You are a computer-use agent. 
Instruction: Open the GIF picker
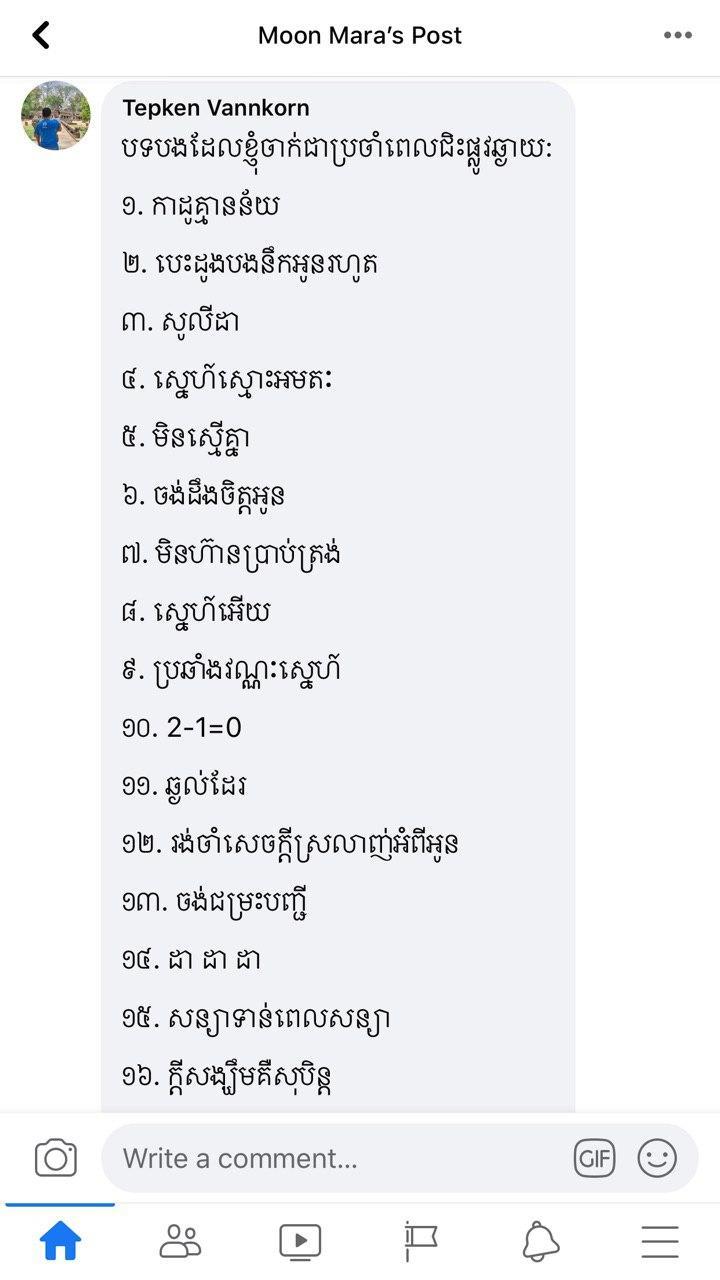[x=594, y=1158]
